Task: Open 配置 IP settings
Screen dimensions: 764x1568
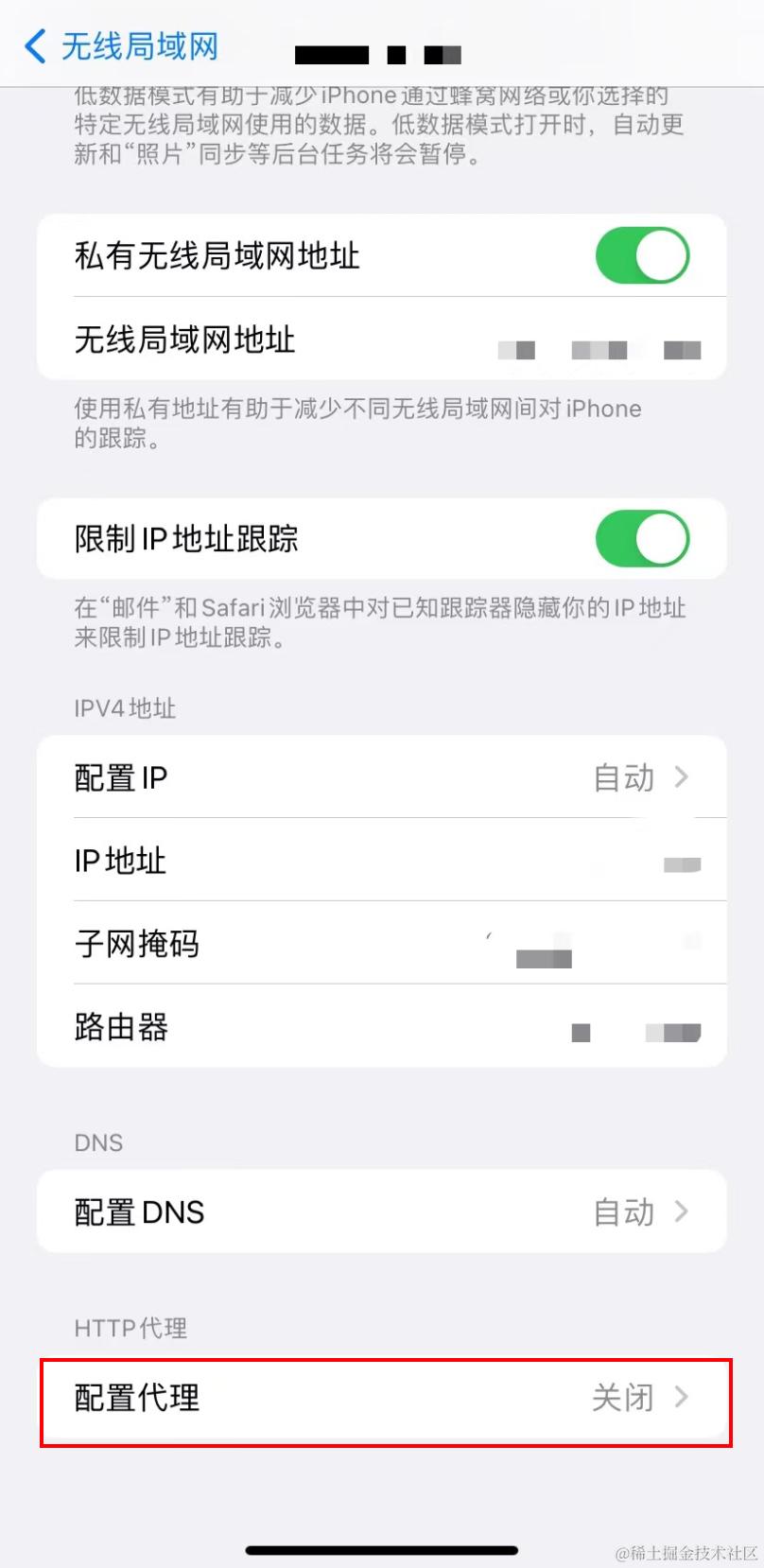Action: (381, 777)
